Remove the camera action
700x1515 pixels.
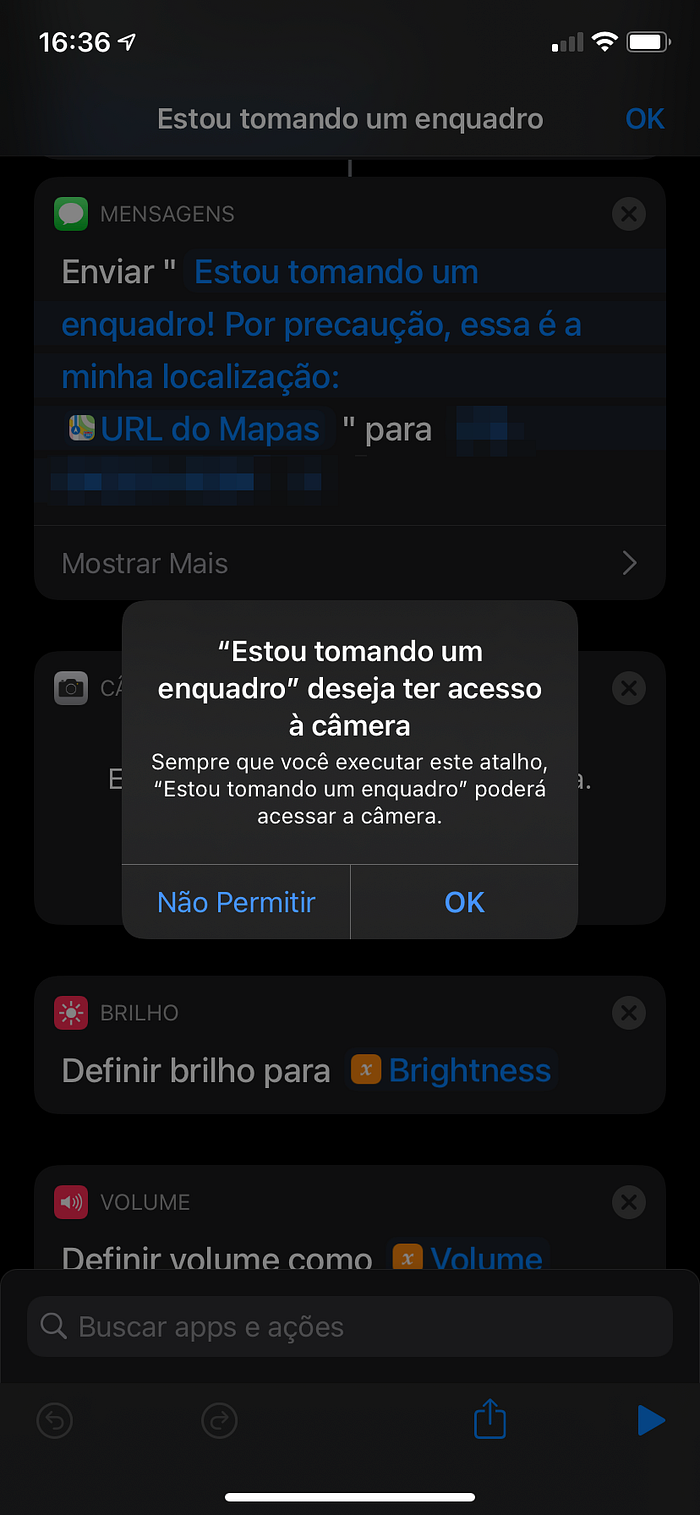click(x=628, y=688)
